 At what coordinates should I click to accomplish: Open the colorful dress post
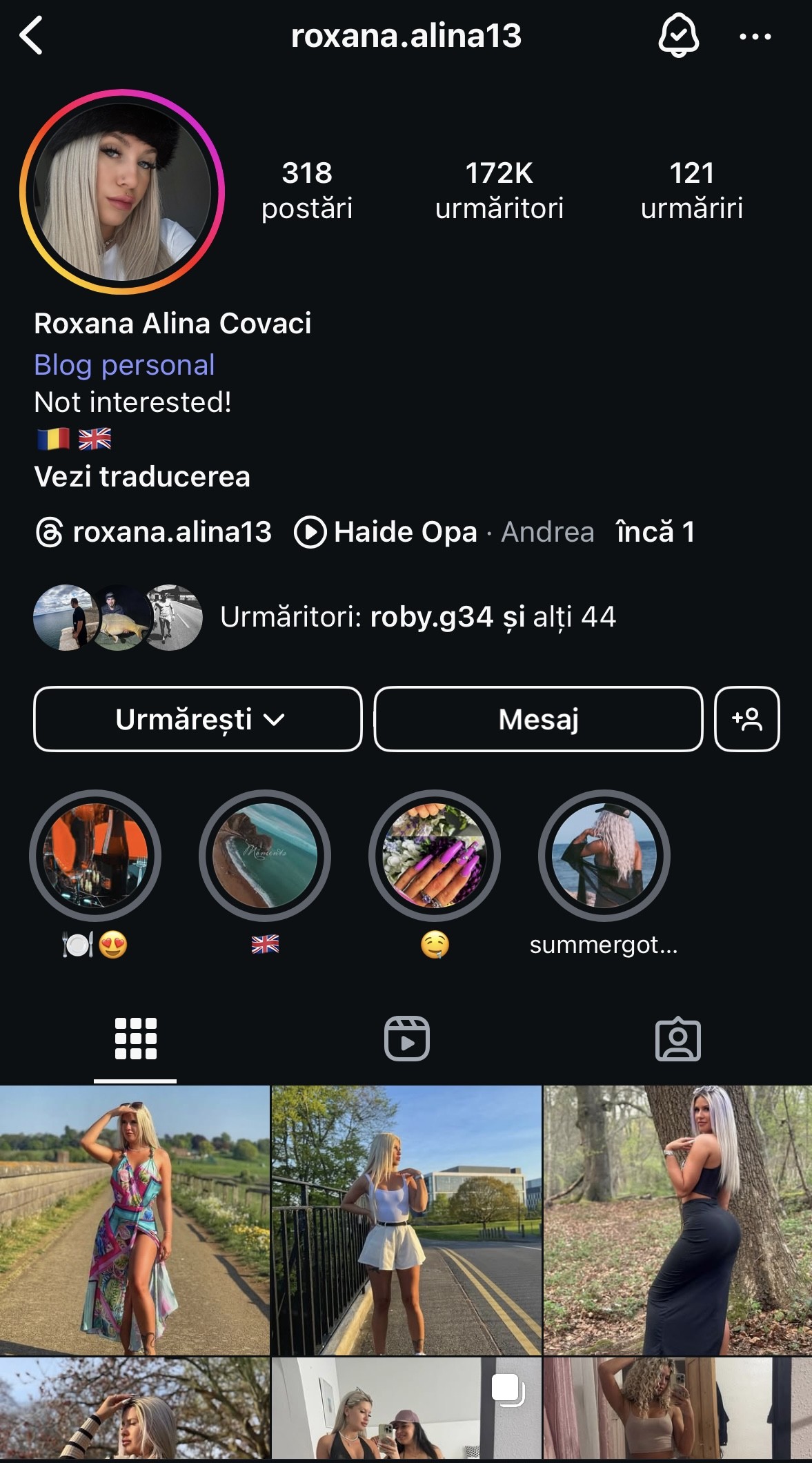[x=135, y=1220]
